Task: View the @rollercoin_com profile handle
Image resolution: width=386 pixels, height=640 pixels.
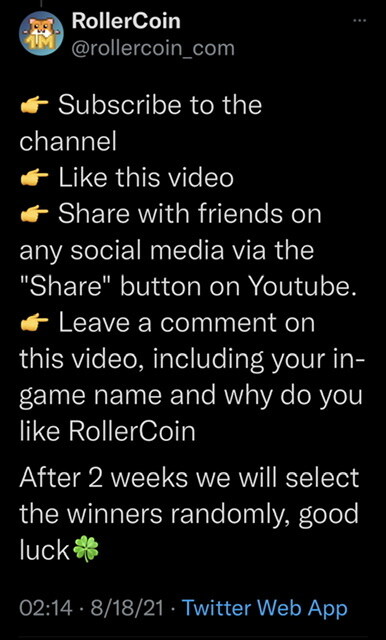Action: (x=153, y=49)
